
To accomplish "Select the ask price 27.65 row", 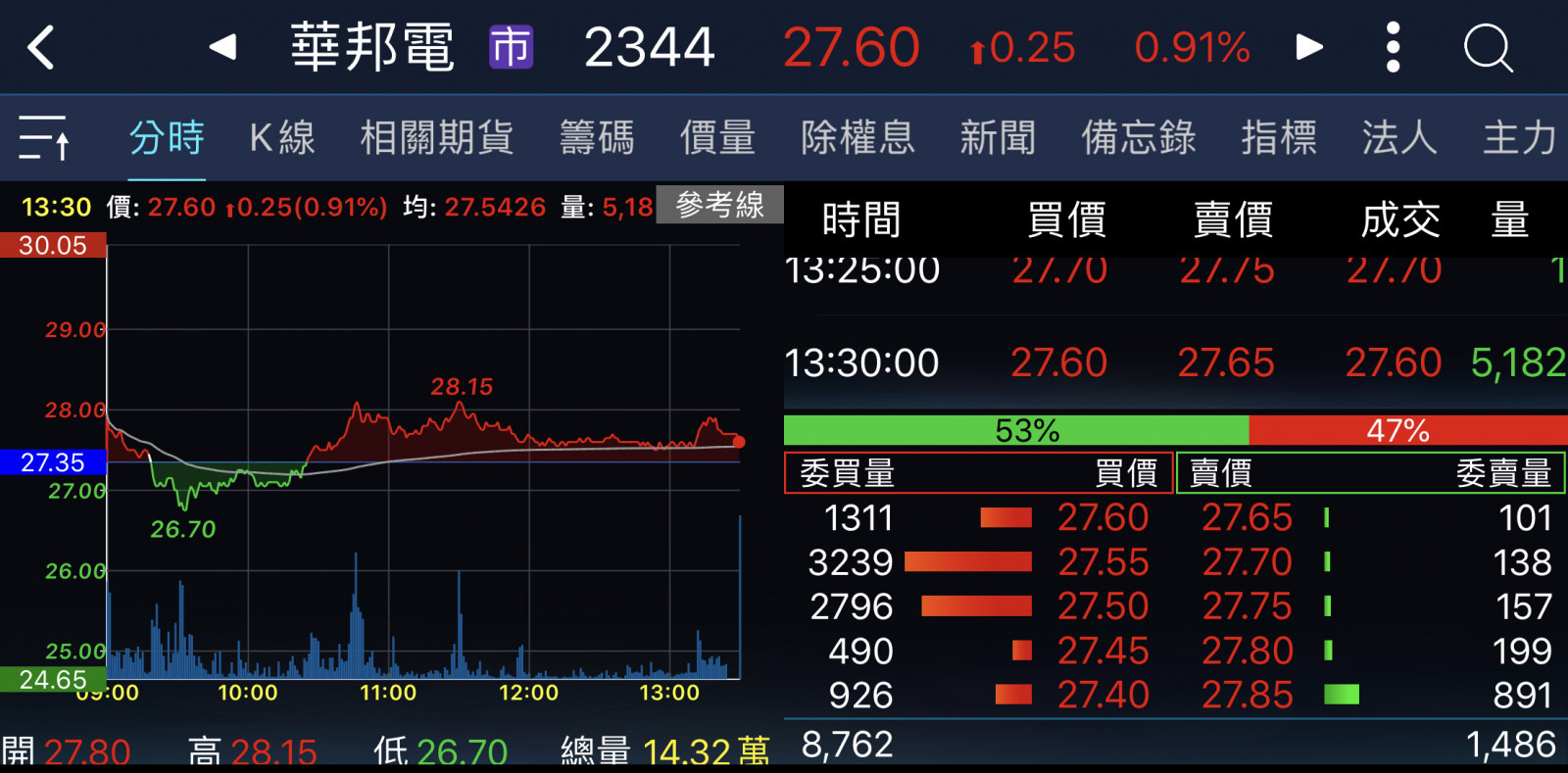I will point(1370,517).
